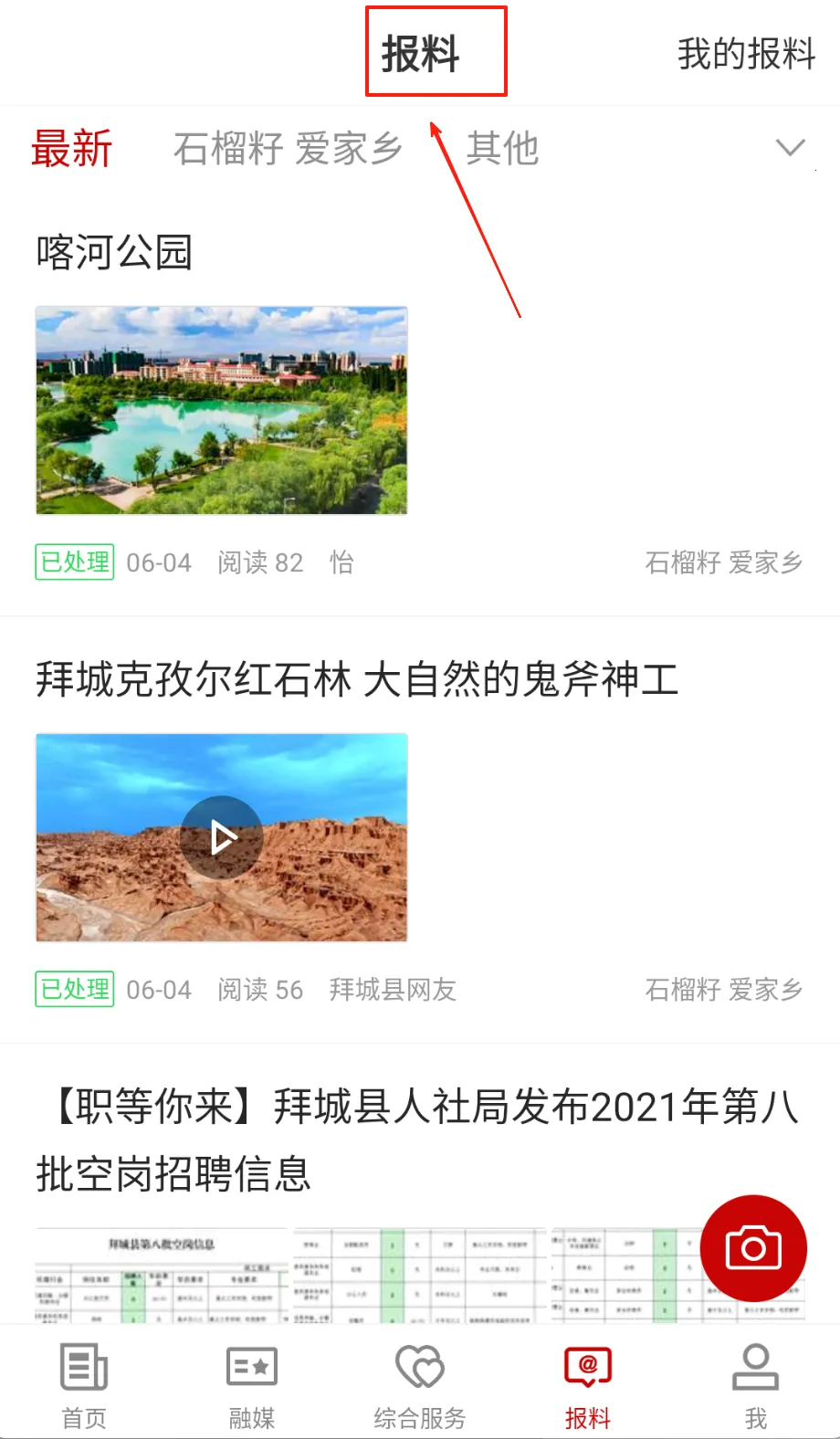The height and width of the screenshot is (1439, 840).
Task: Expand the category filter chevron on the right
Action: tap(791, 147)
